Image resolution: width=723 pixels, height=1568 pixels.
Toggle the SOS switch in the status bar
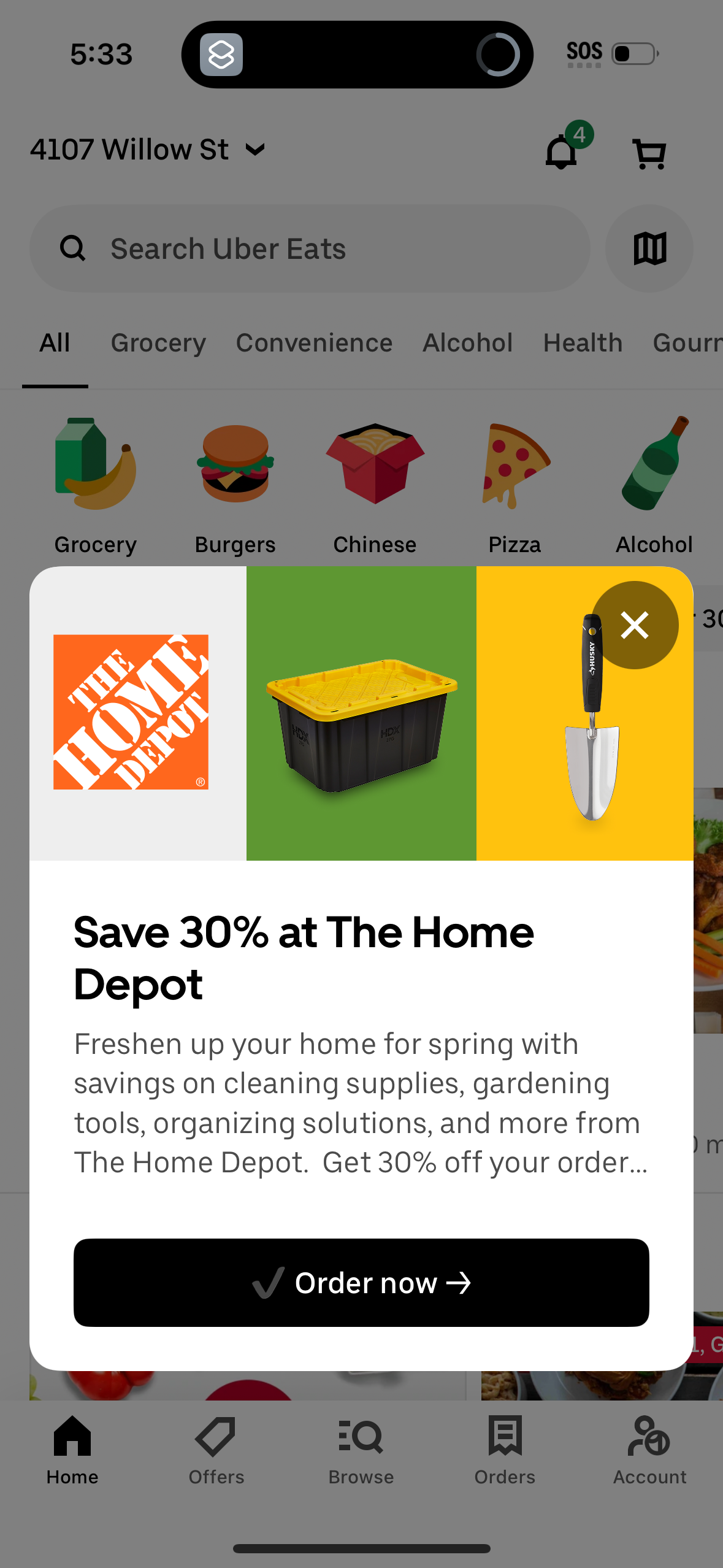[632, 54]
